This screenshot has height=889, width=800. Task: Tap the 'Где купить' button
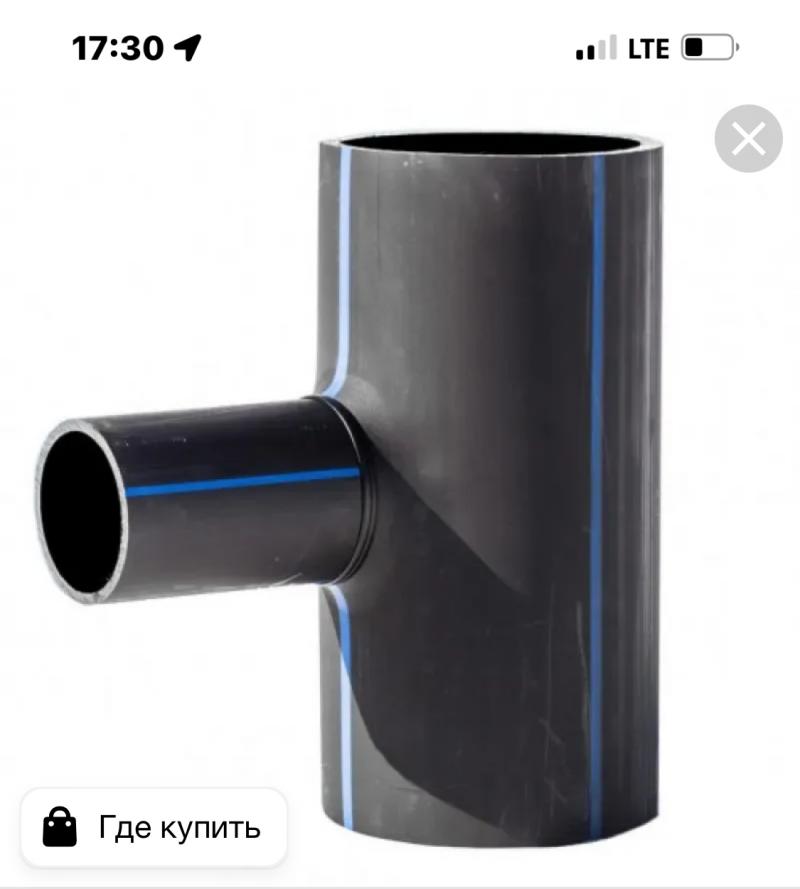pyautogui.click(x=154, y=827)
